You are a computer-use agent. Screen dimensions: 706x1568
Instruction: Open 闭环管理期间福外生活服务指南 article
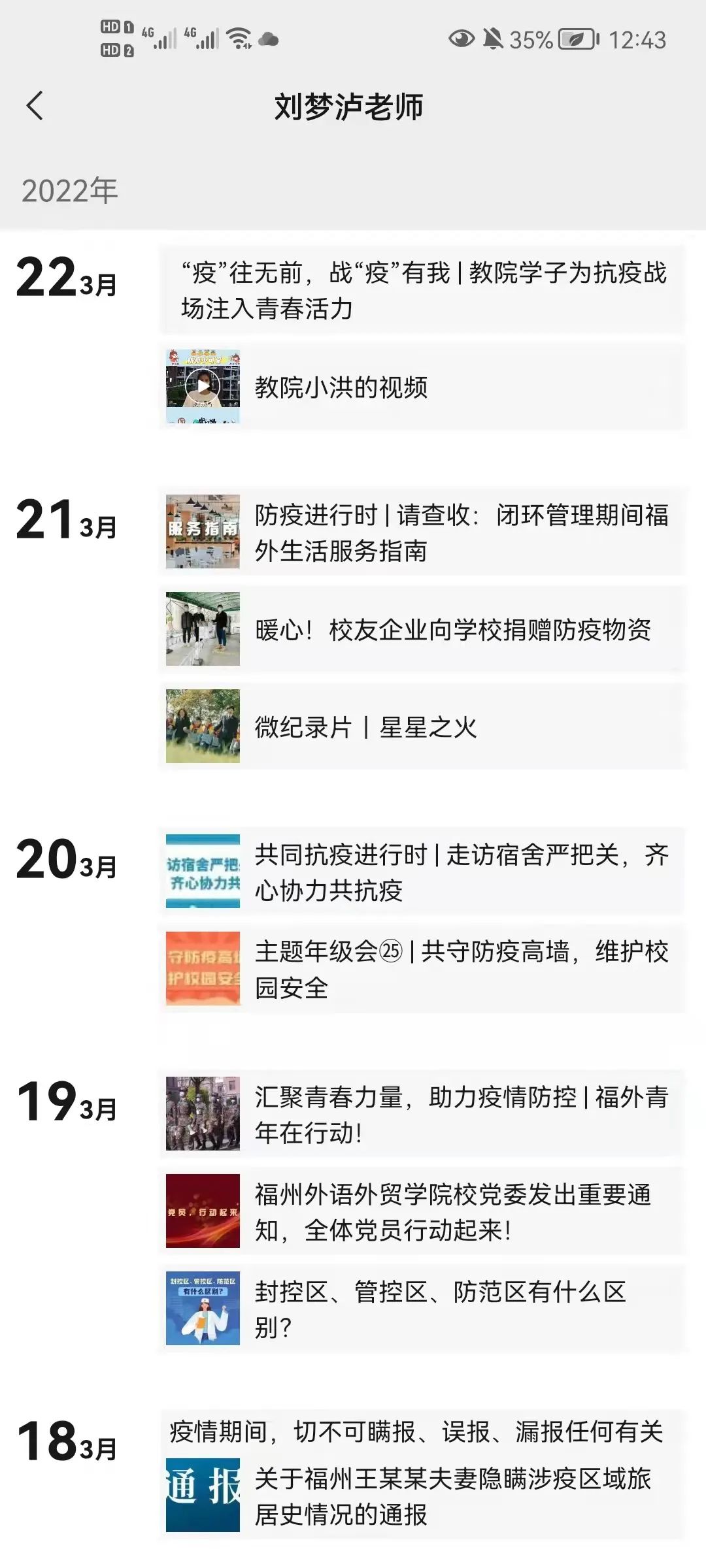422,532
